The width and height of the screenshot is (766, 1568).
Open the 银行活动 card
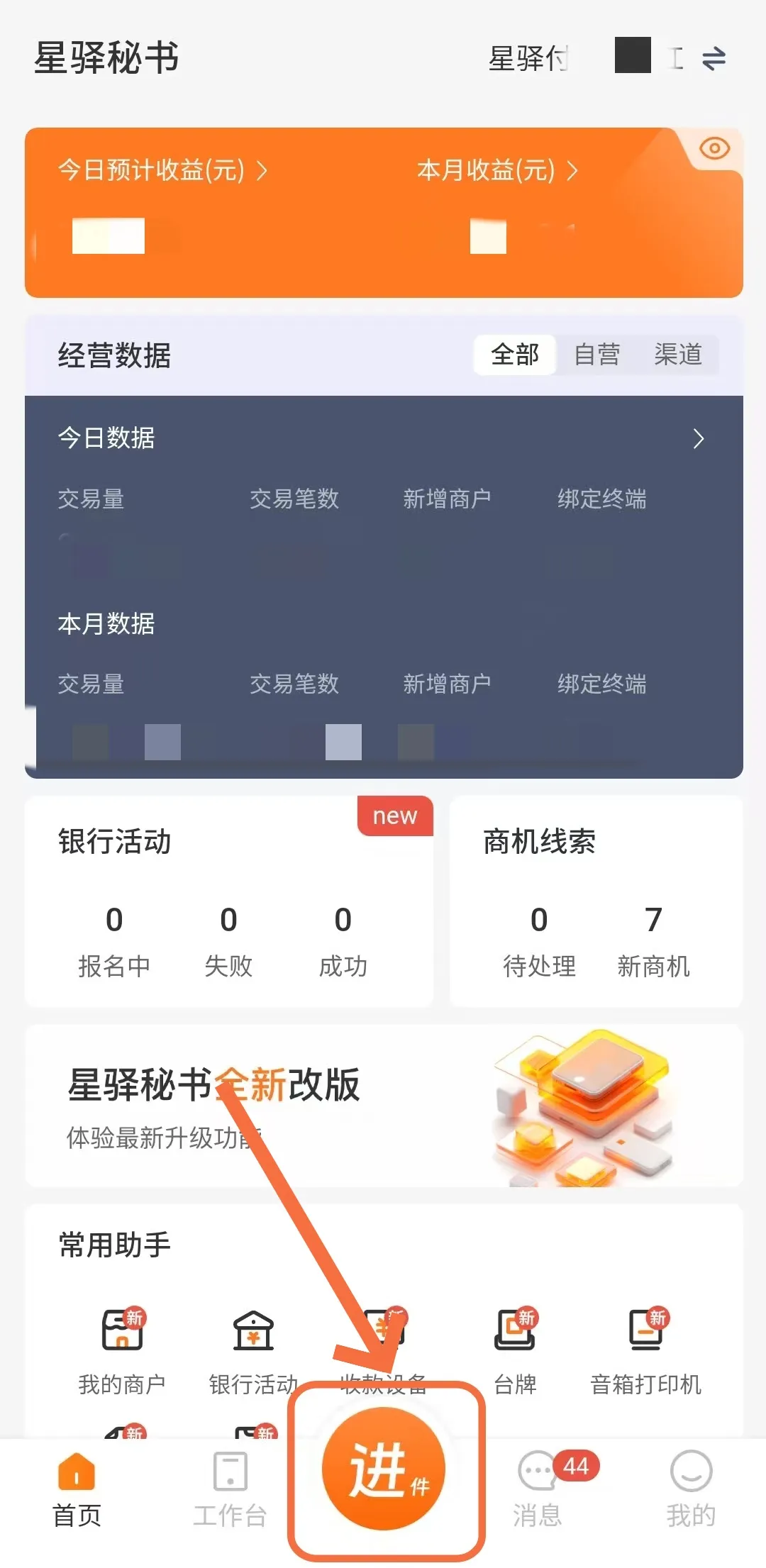click(228, 901)
